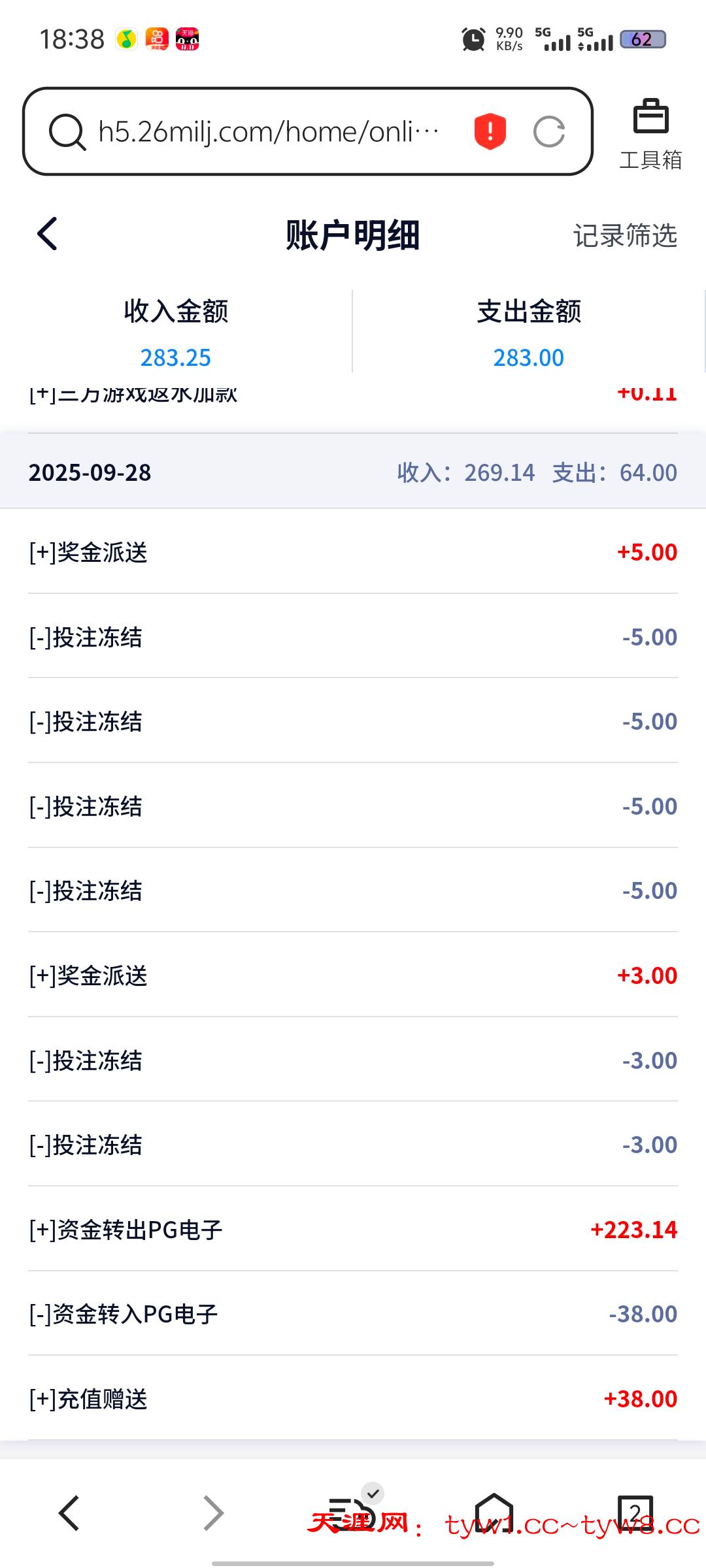Screen dimensions: 706x1568
Task: Go back from 账户明细 page
Action: 48,234
